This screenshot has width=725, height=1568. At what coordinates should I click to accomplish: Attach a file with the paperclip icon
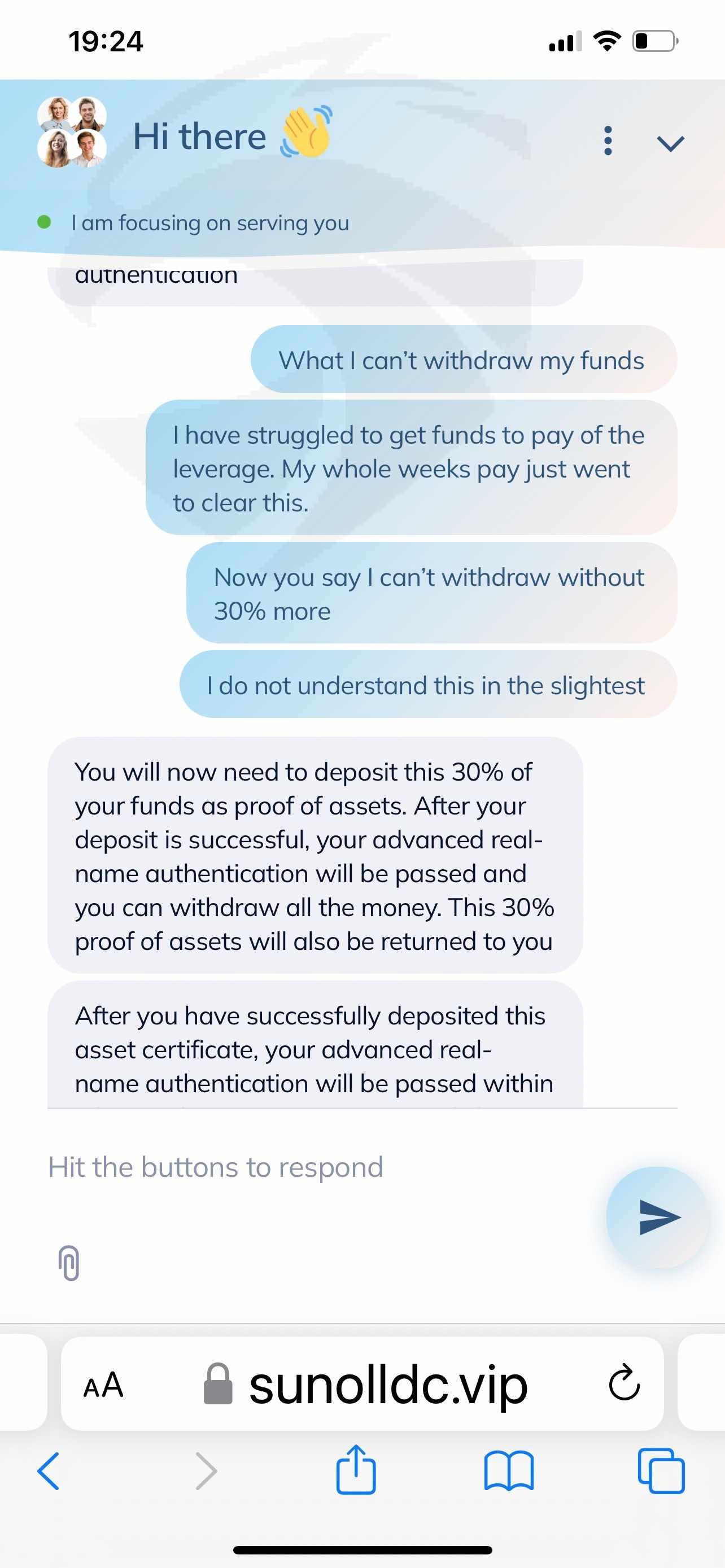click(69, 1263)
